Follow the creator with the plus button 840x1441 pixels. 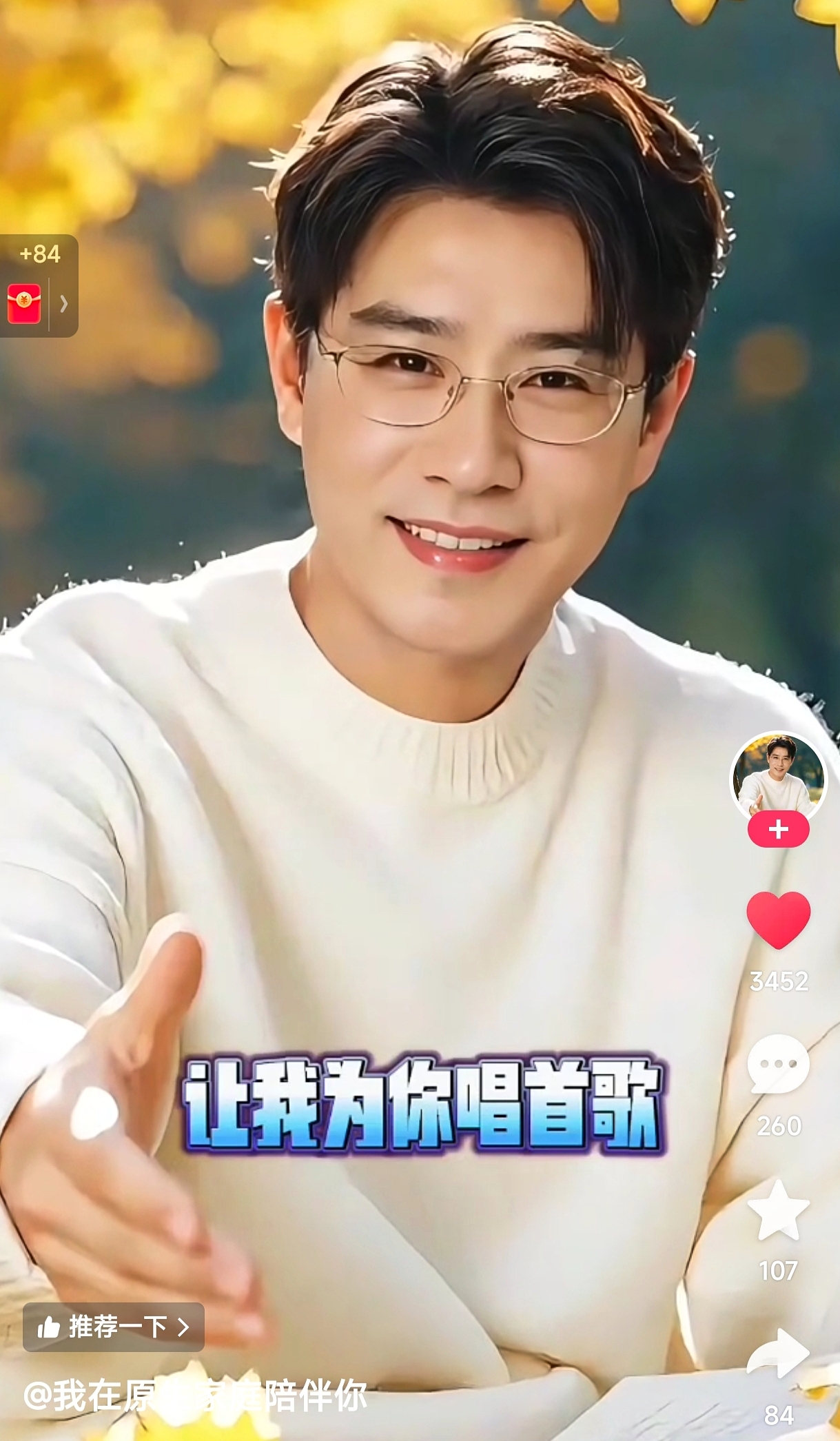click(778, 829)
